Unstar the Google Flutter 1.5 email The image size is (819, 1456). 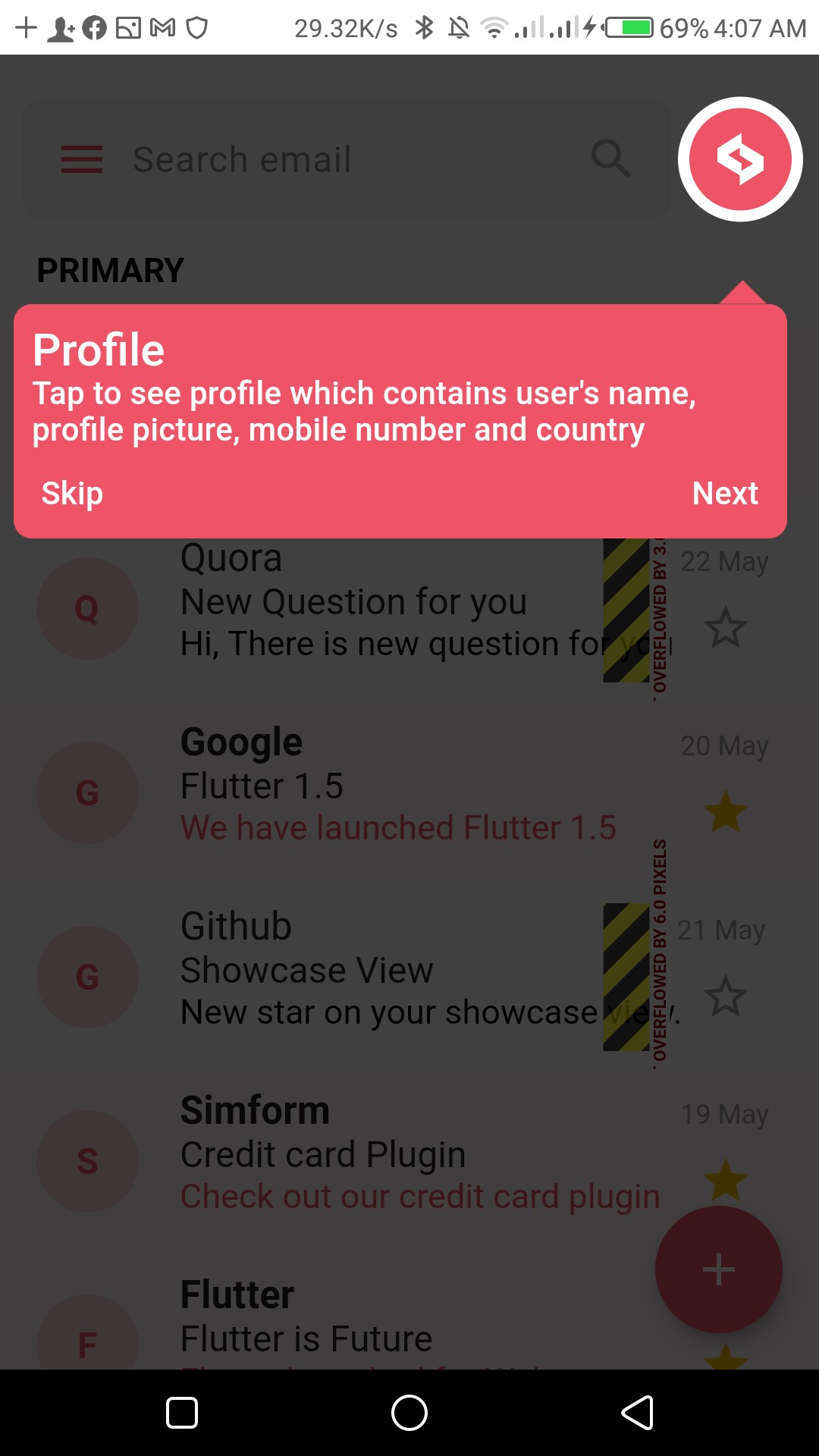pos(726,813)
